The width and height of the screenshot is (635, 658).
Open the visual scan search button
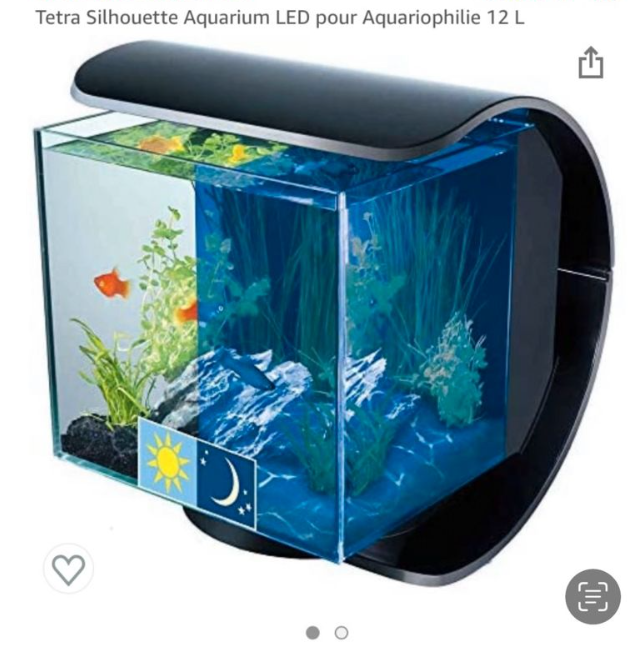pyautogui.click(x=593, y=596)
